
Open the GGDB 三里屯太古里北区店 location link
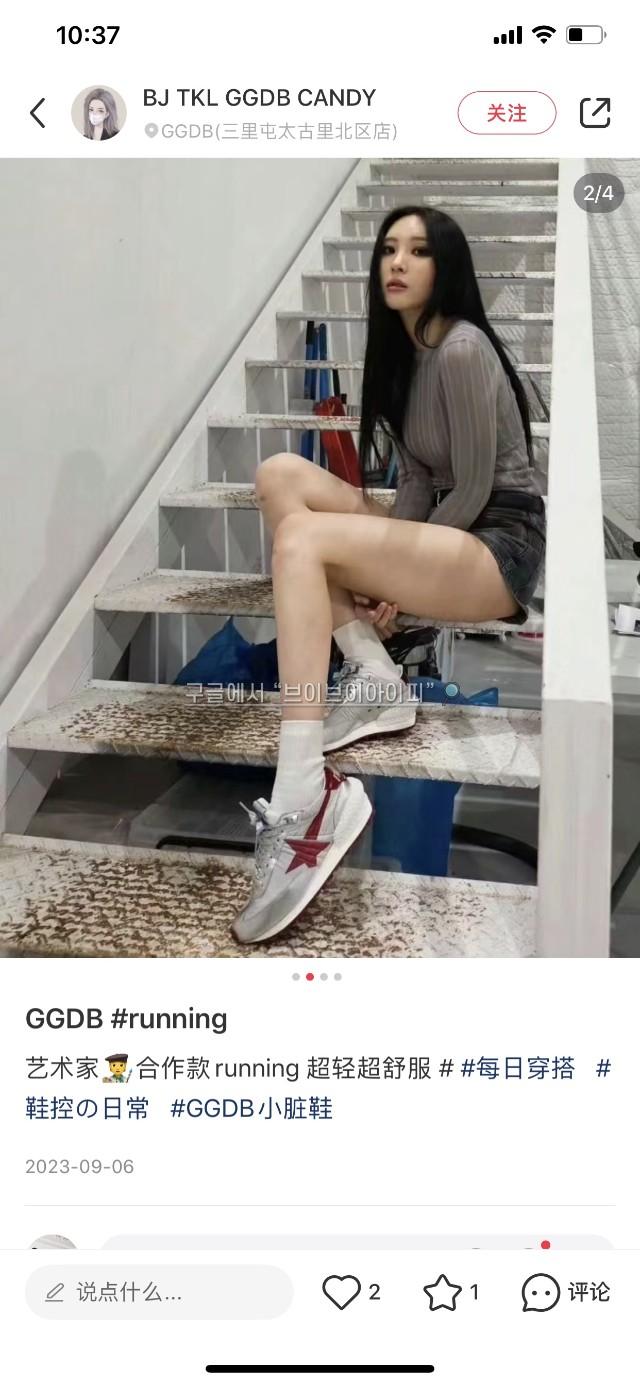(x=272, y=131)
